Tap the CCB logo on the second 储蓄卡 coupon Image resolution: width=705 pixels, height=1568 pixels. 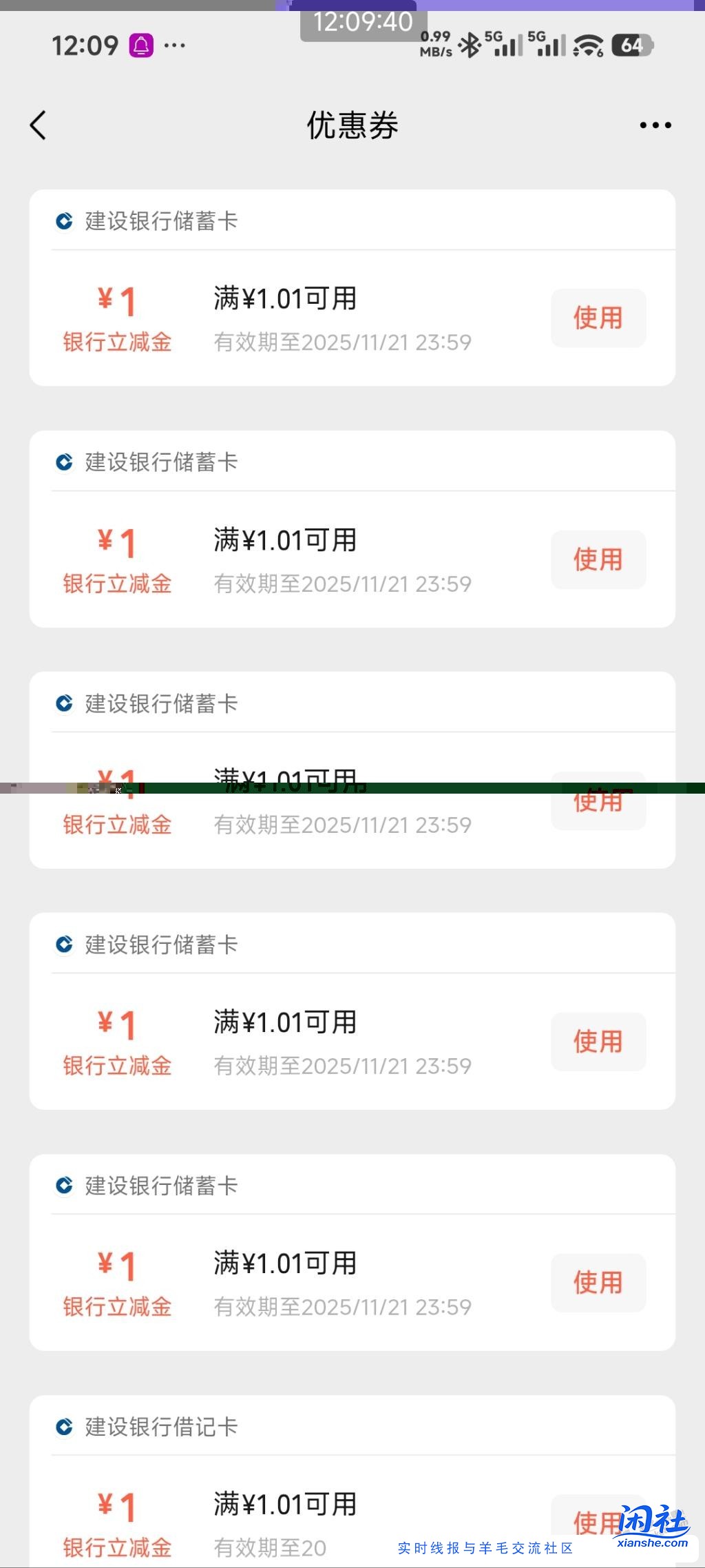[63, 462]
